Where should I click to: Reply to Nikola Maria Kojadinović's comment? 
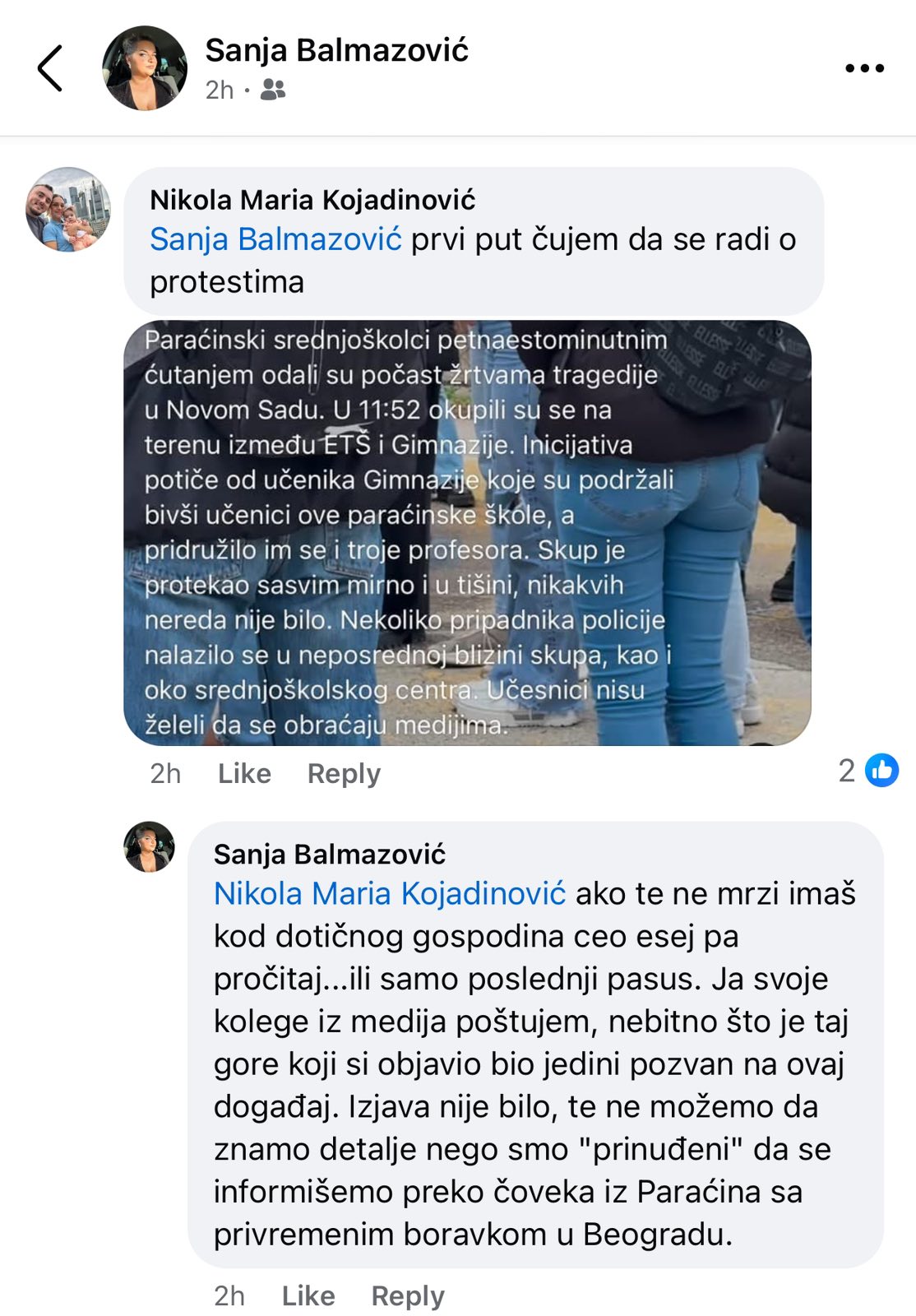pyautogui.click(x=344, y=773)
